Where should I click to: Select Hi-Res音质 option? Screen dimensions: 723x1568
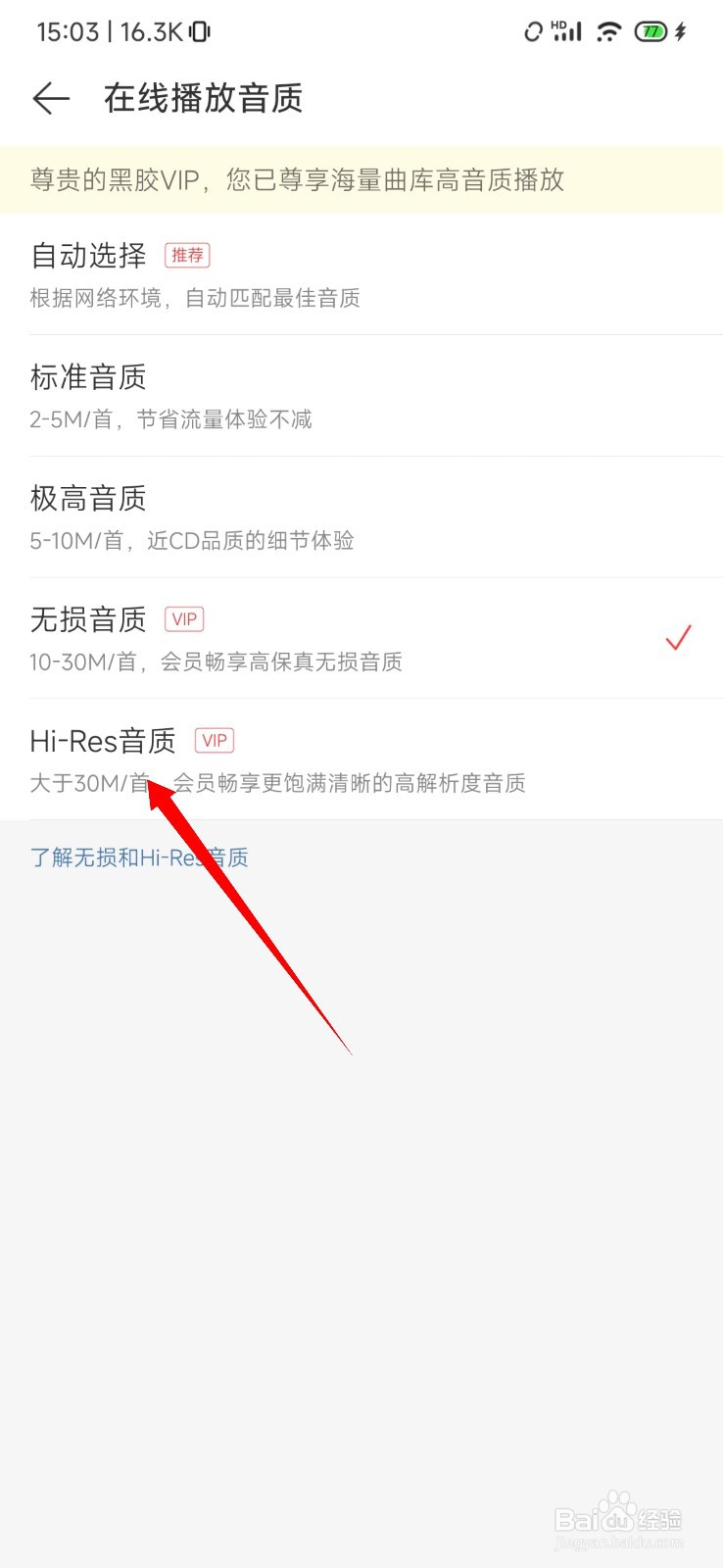[x=103, y=742]
